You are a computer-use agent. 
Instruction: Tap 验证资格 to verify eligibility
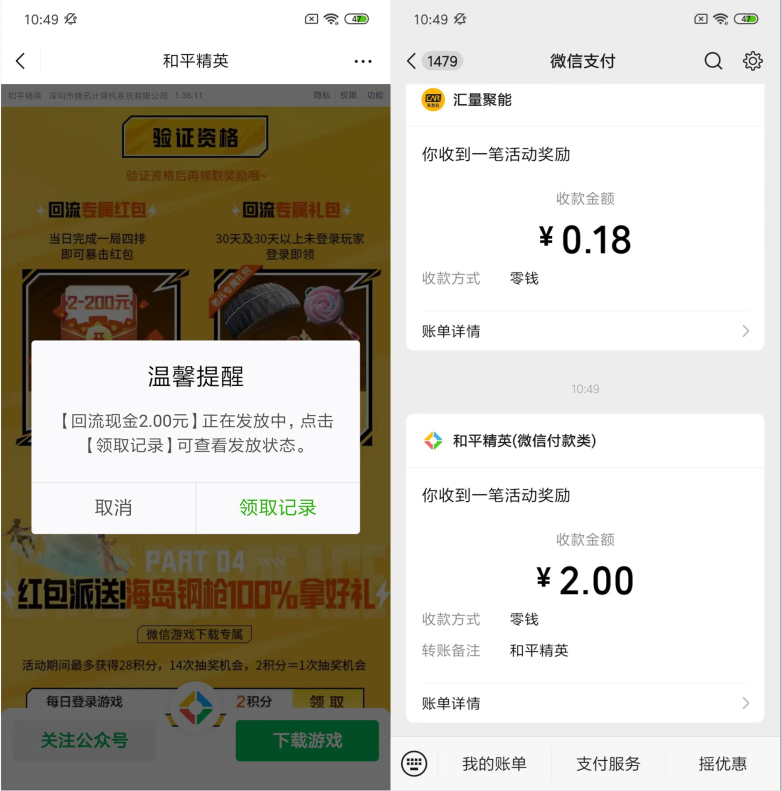(194, 135)
